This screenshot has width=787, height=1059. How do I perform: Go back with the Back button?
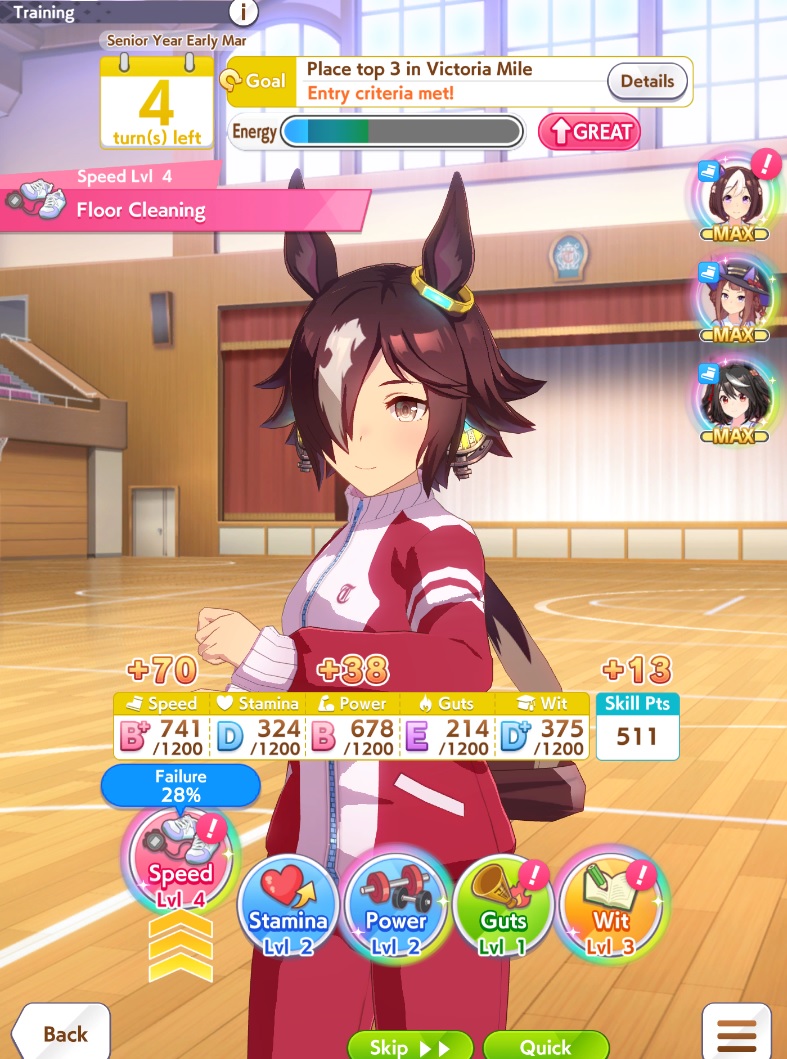point(60,1033)
